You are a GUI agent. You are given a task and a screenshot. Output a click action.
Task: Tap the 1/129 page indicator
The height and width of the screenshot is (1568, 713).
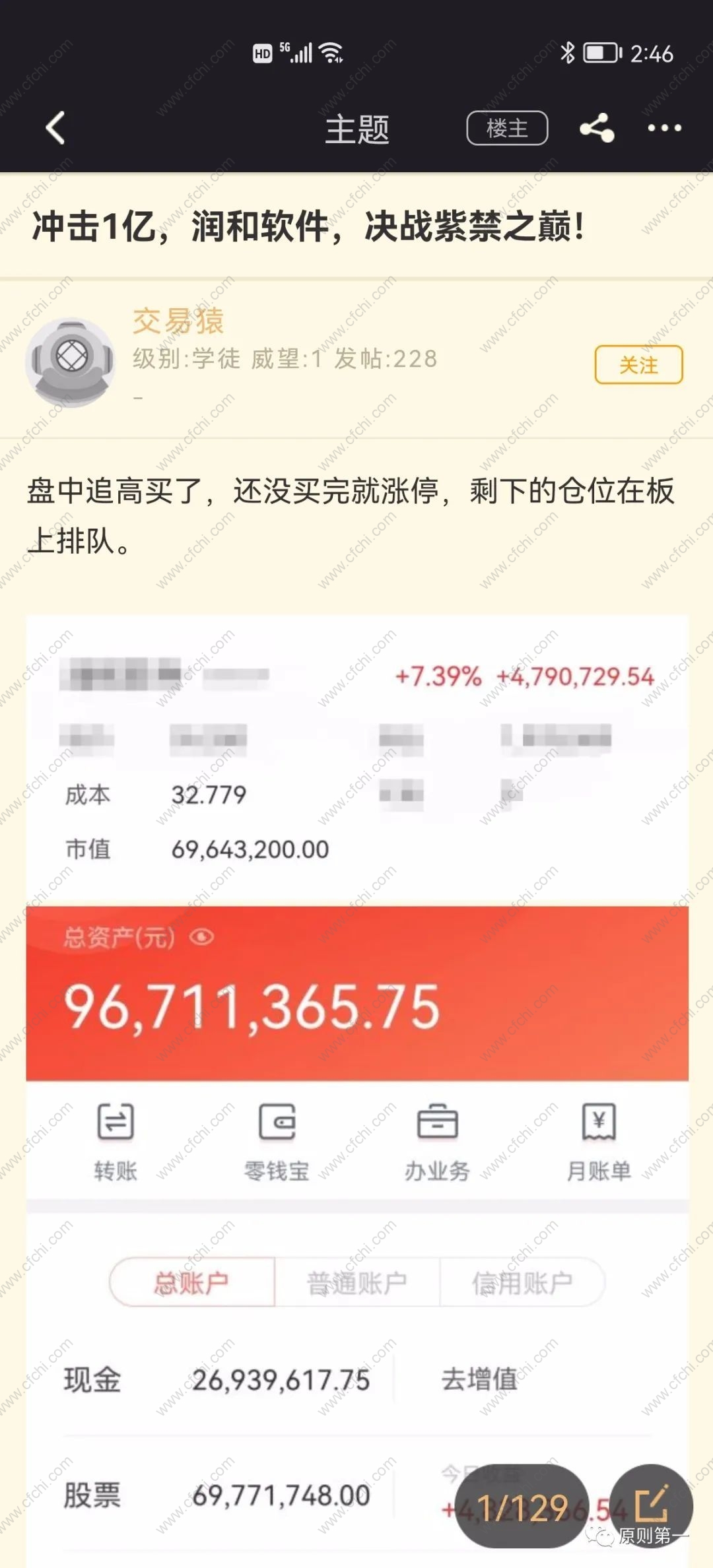point(522,1507)
